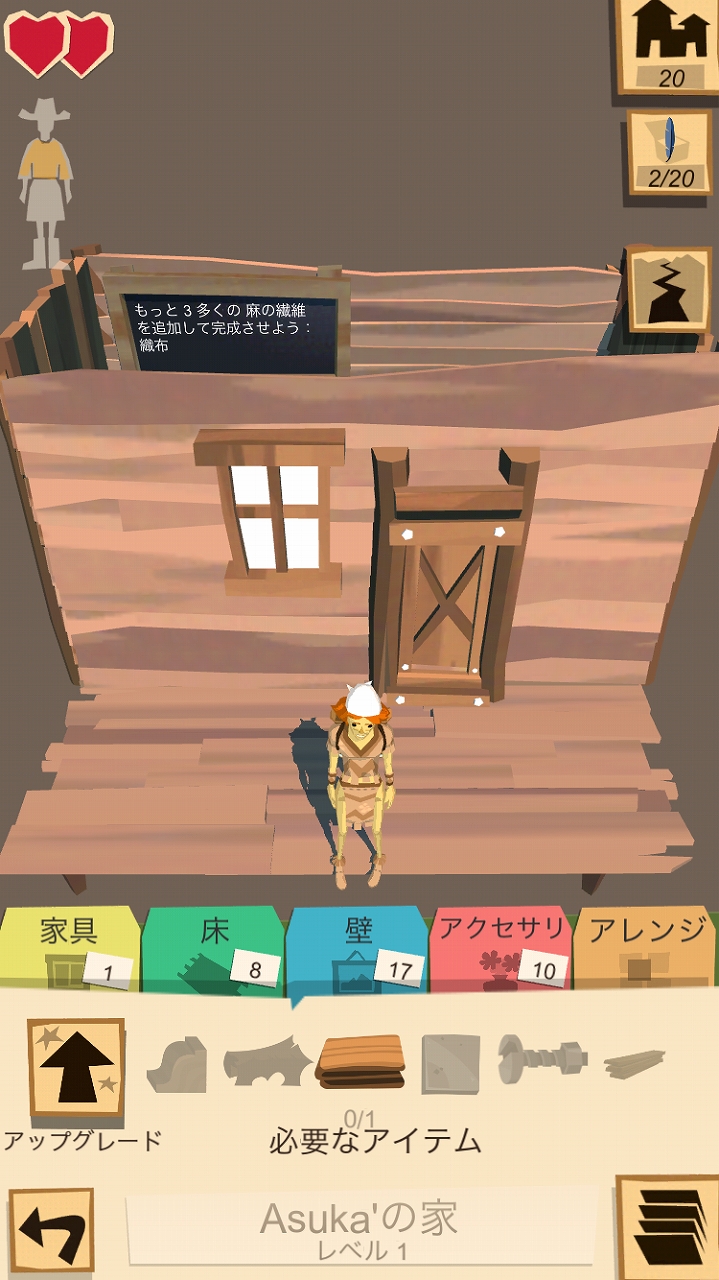The width and height of the screenshot is (719, 1280).
Task: Tap the character silhouette icon
Action: pos(45,183)
